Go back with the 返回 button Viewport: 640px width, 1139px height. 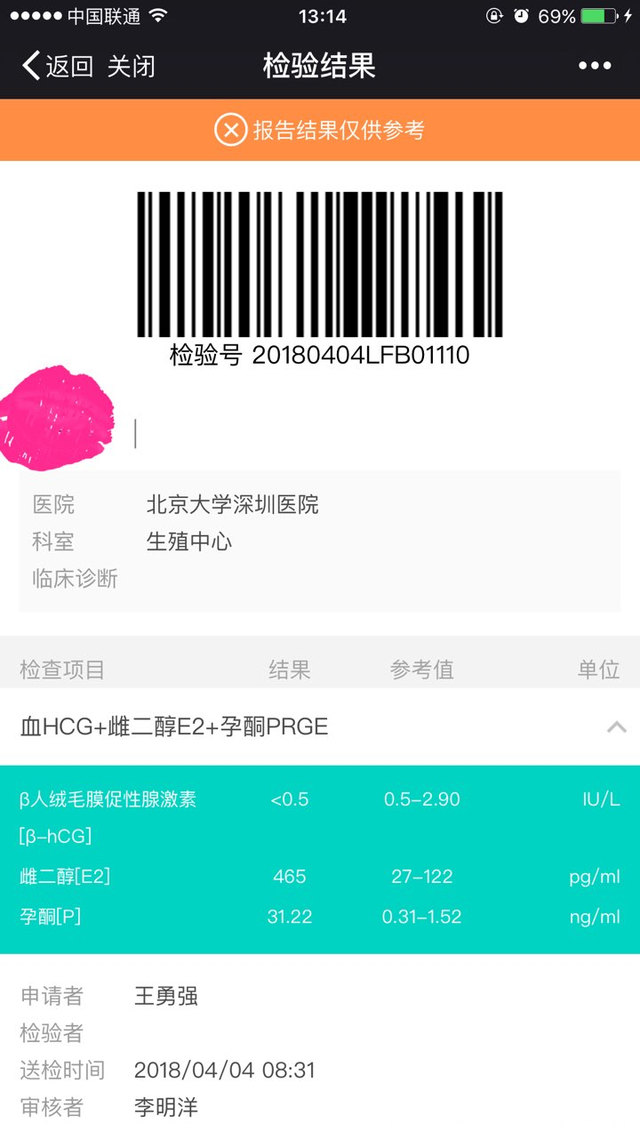[x=57, y=67]
